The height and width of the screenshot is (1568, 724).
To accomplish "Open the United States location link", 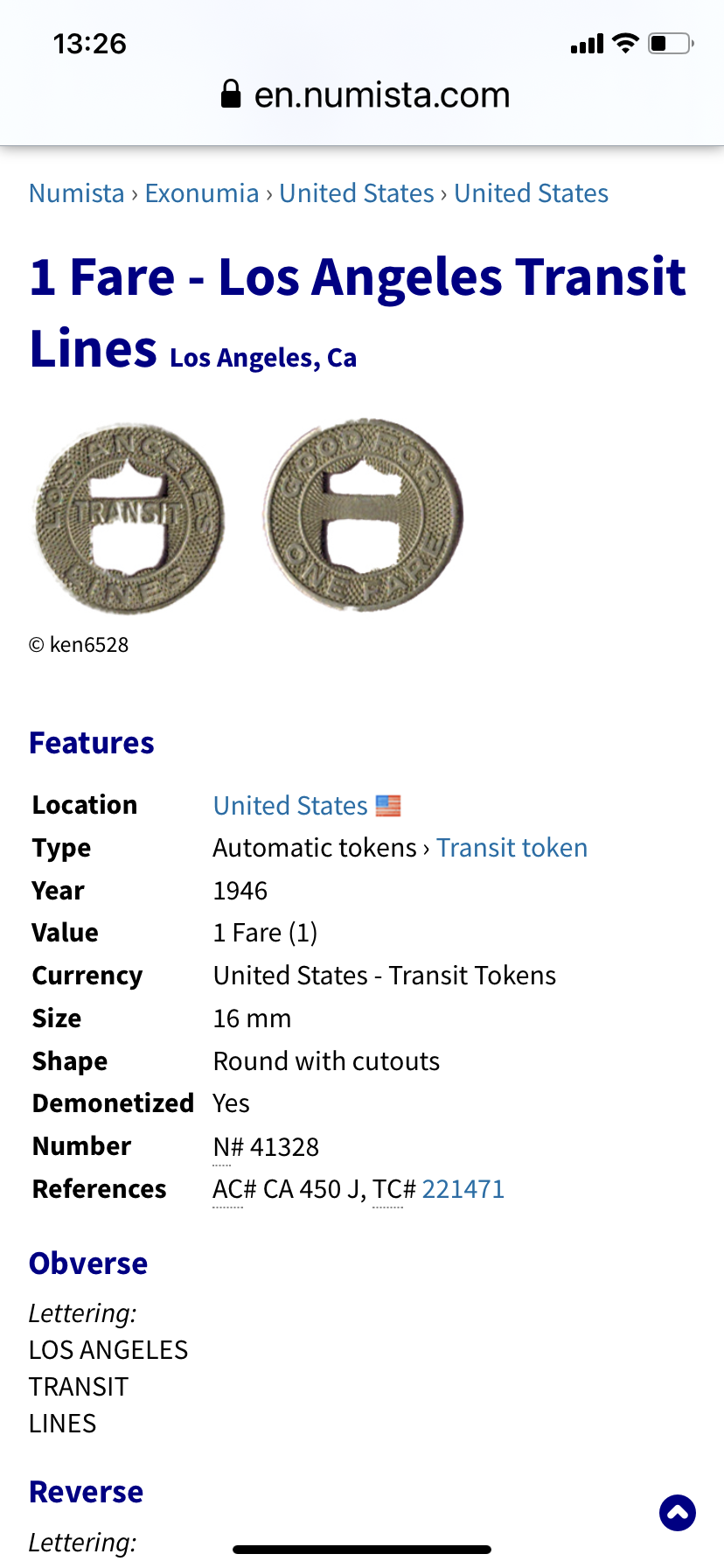I will pyautogui.click(x=290, y=806).
